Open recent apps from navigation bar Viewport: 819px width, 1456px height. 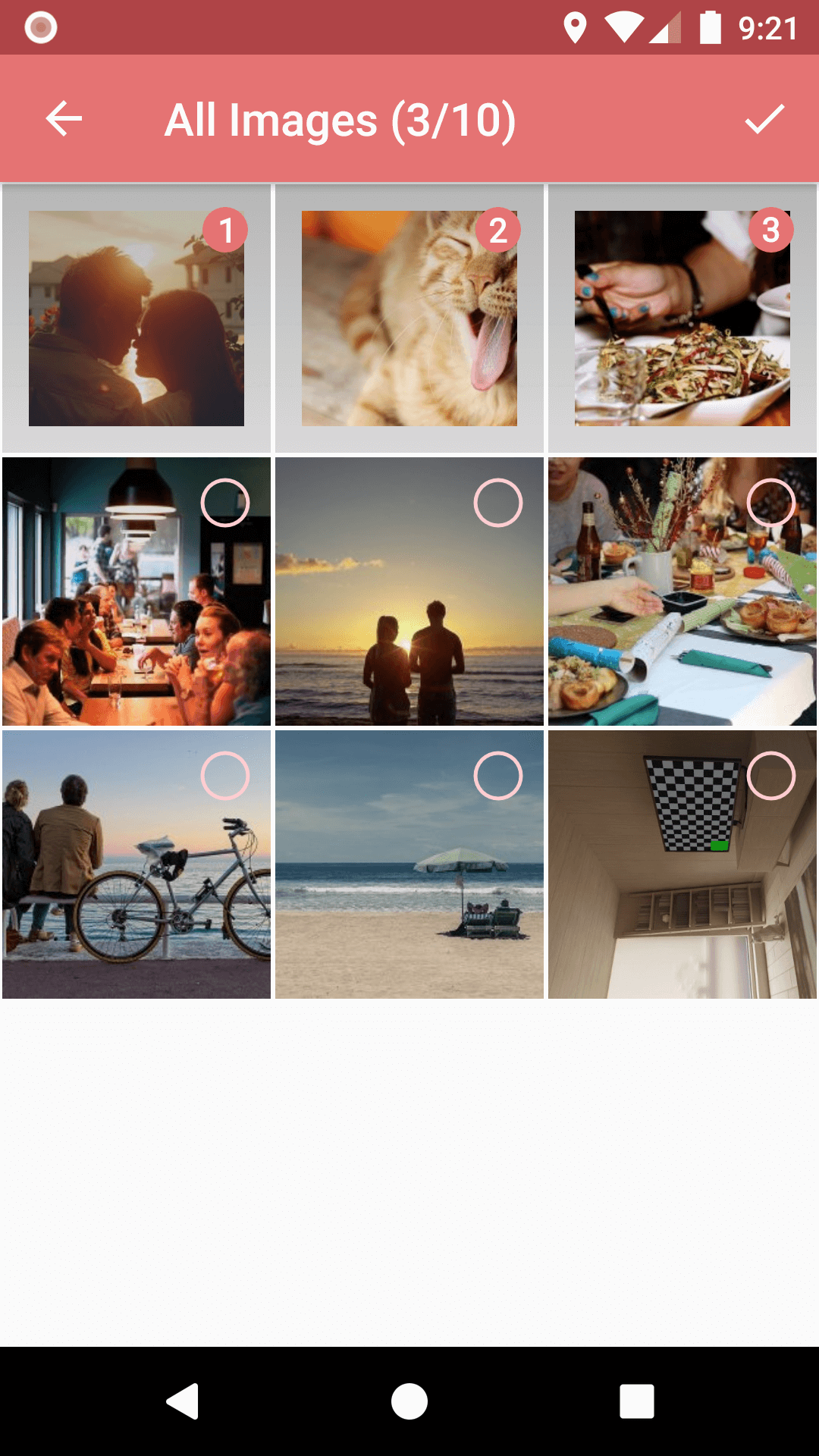click(x=637, y=1401)
